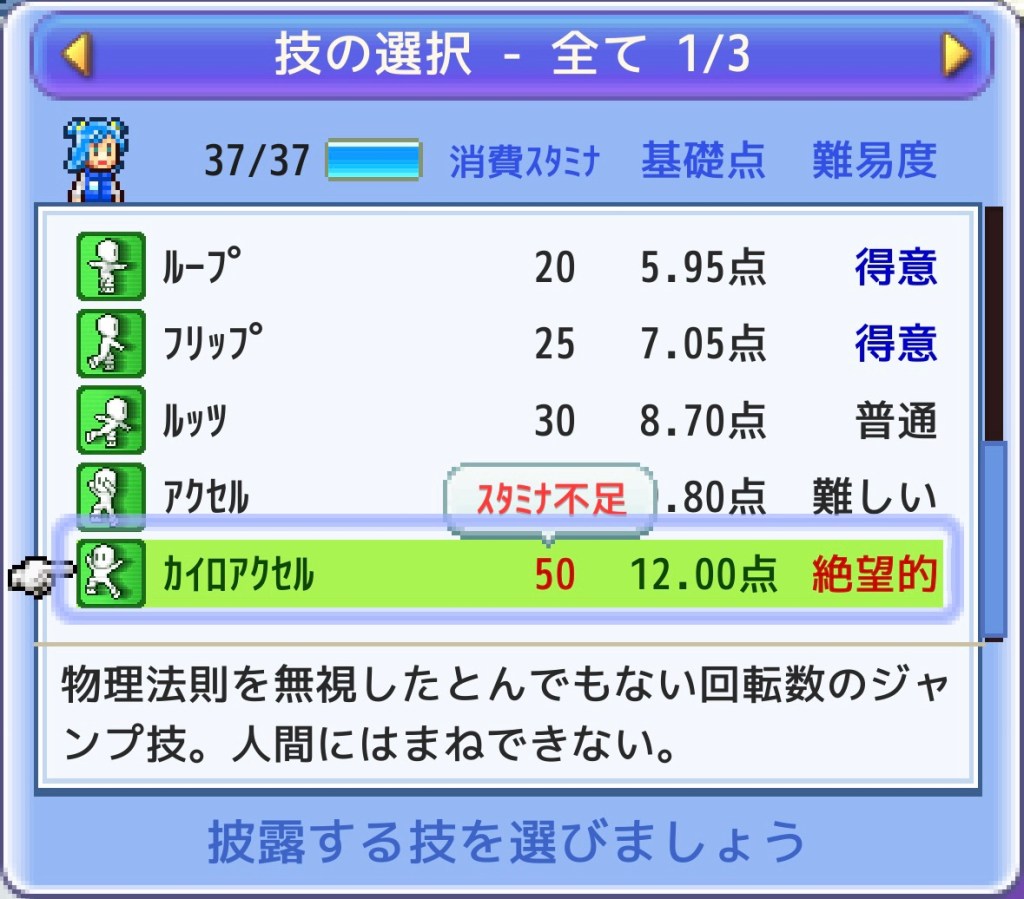The image size is (1024, 899).
Task: Select the フリップ technique row
Action: [x=508, y=344]
